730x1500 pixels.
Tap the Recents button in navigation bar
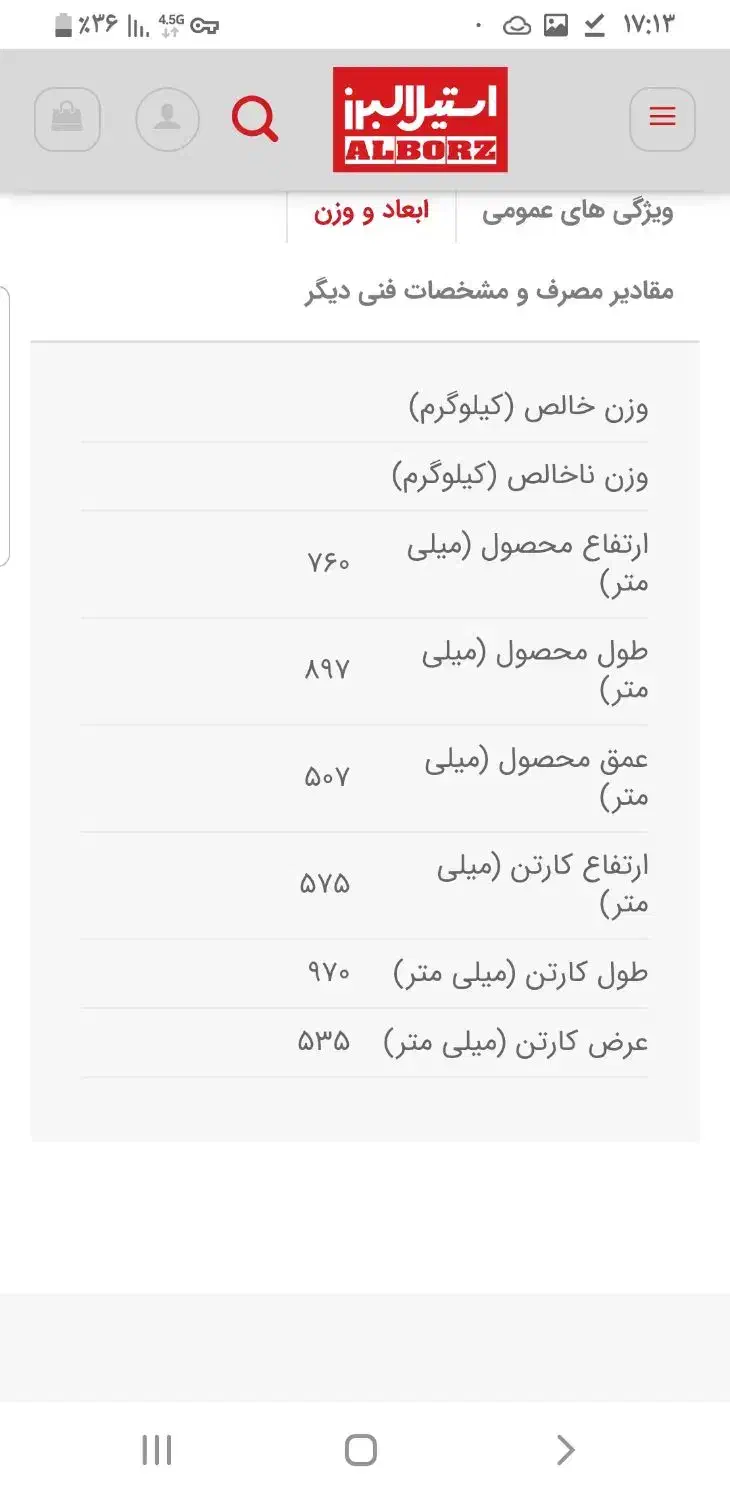click(x=157, y=1448)
